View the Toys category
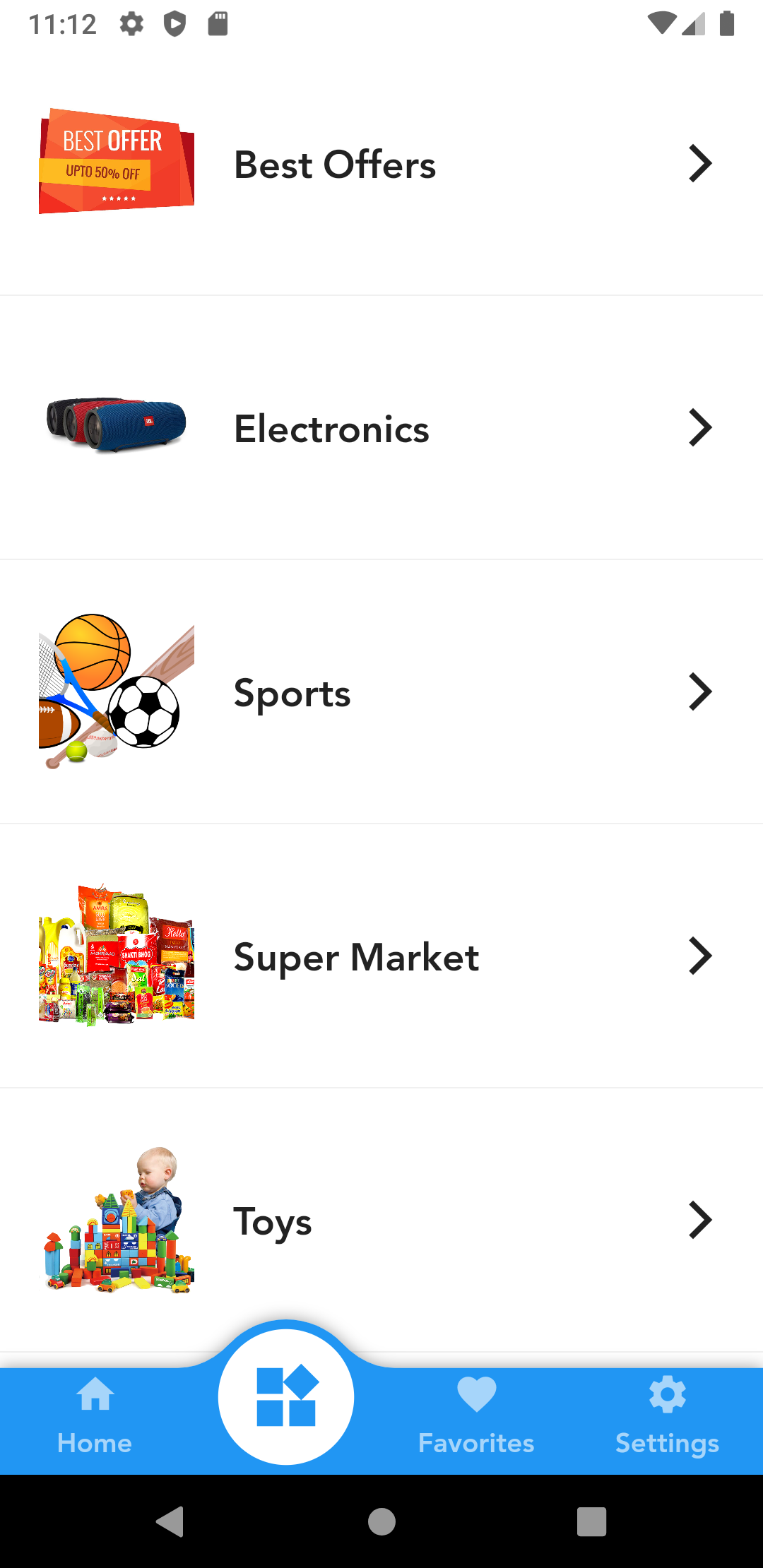This screenshot has width=763, height=1568. (x=381, y=1220)
